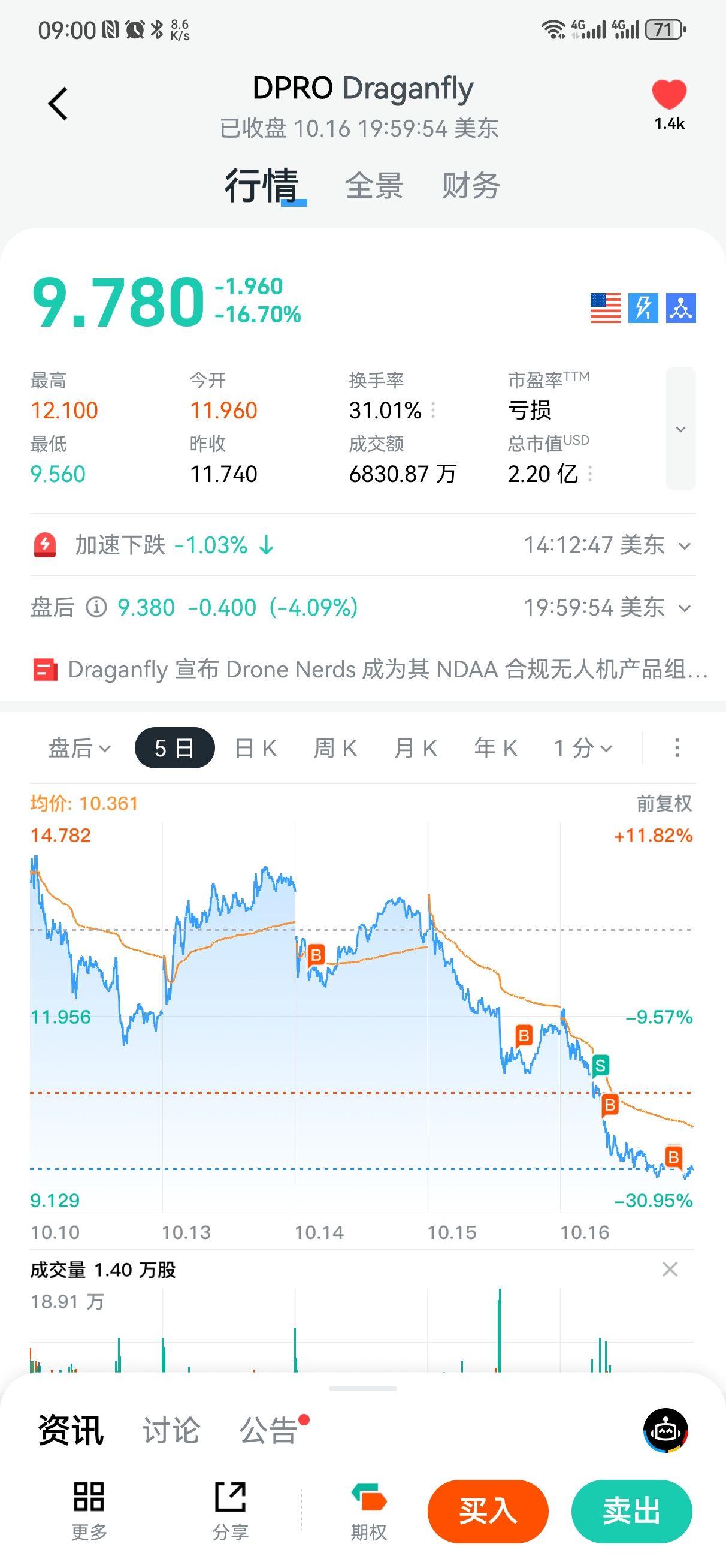The width and height of the screenshot is (726, 1568).
Task: Switch to the 讨论 tab
Action: [171, 1430]
